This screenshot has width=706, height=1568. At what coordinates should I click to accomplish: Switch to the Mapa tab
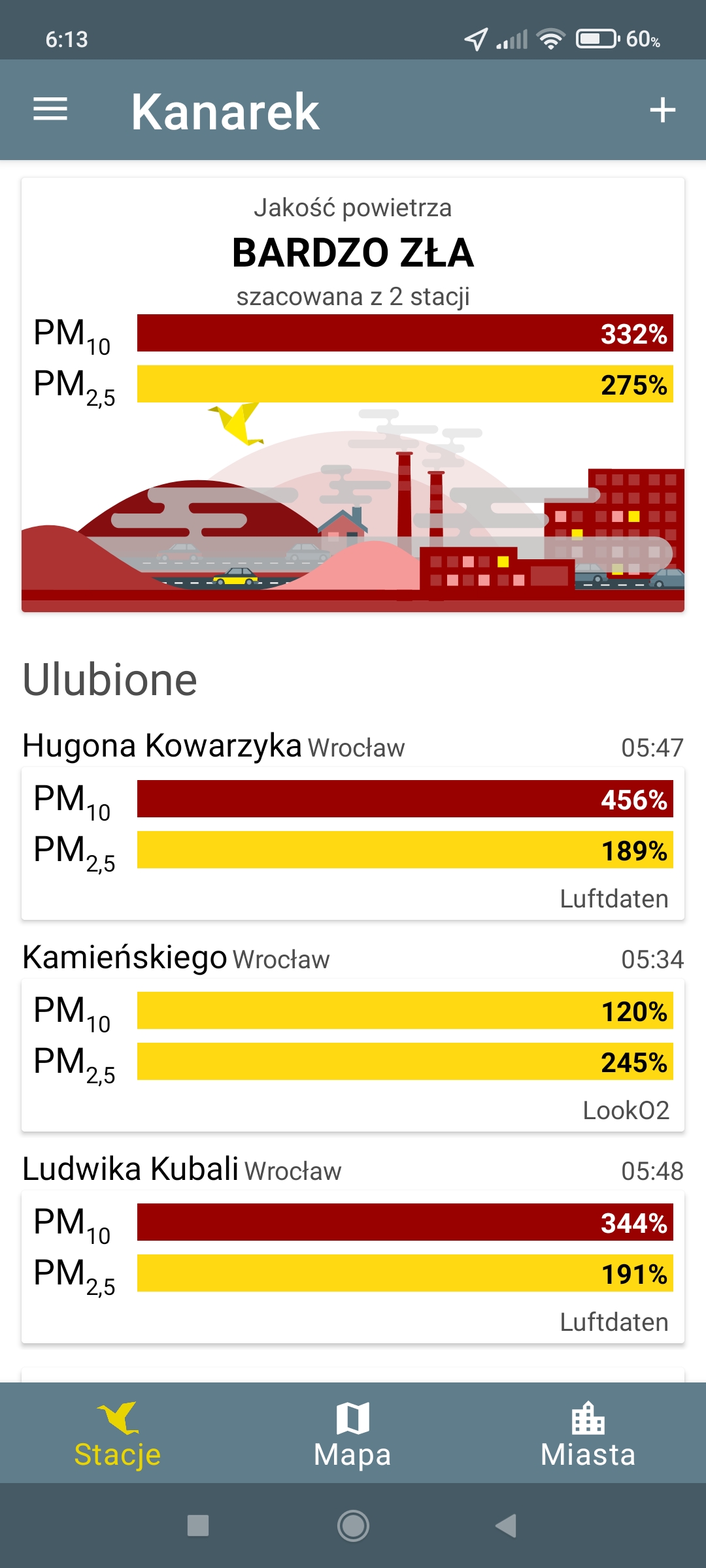tap(353, 1435)
